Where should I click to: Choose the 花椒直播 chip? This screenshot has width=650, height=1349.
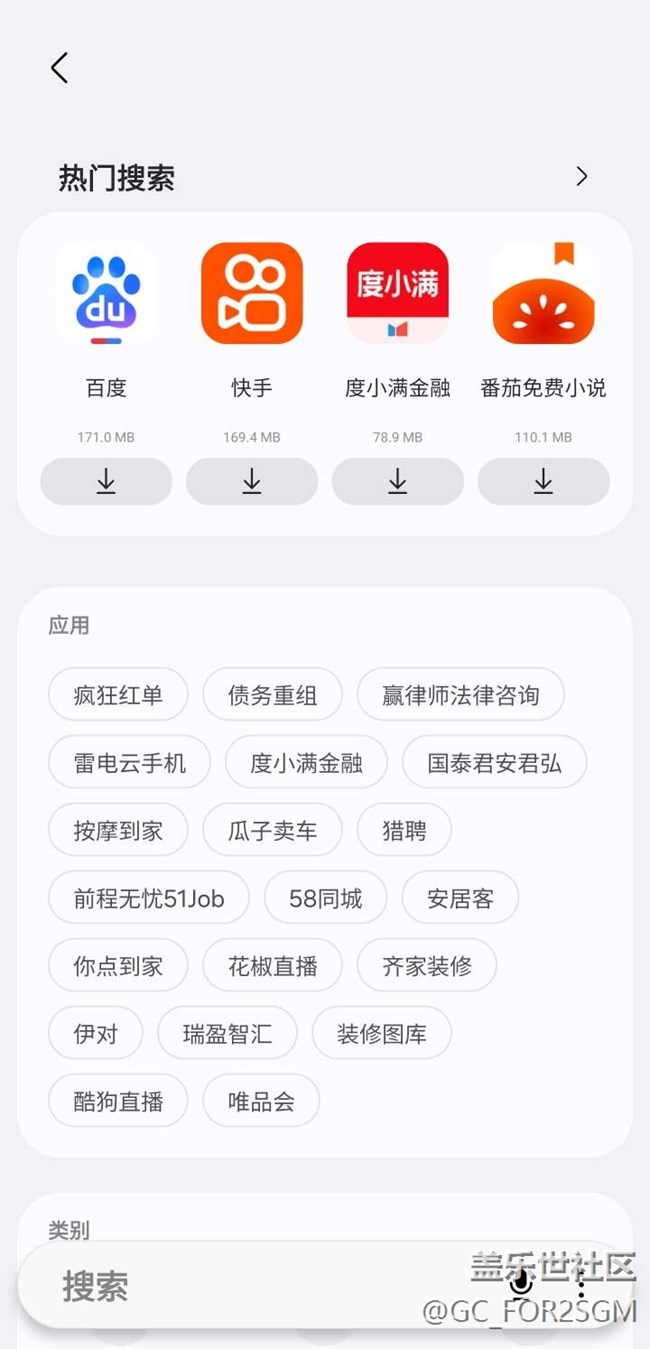(272, 966)
